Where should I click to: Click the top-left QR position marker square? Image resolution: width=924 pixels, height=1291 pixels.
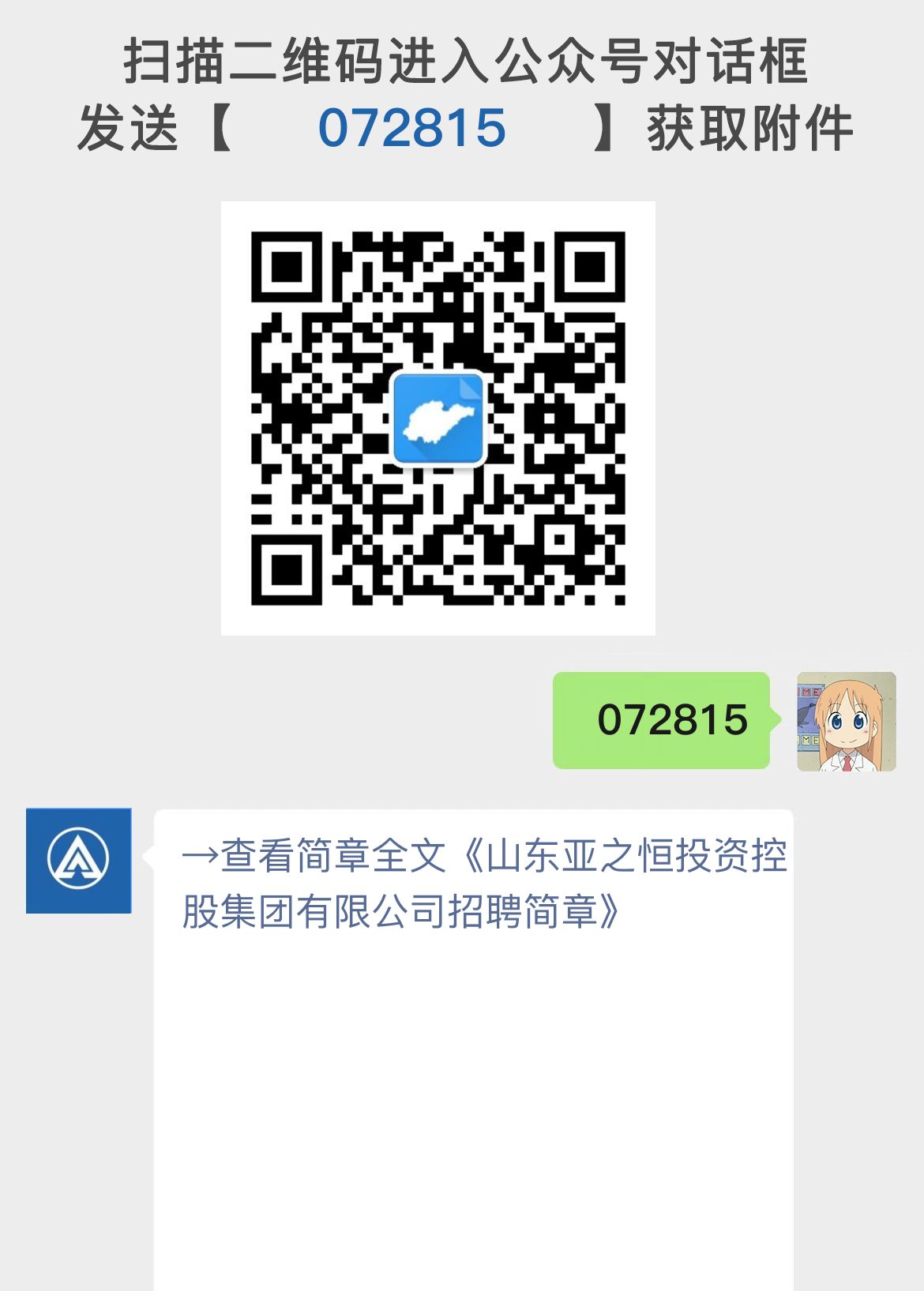[288, 268]
